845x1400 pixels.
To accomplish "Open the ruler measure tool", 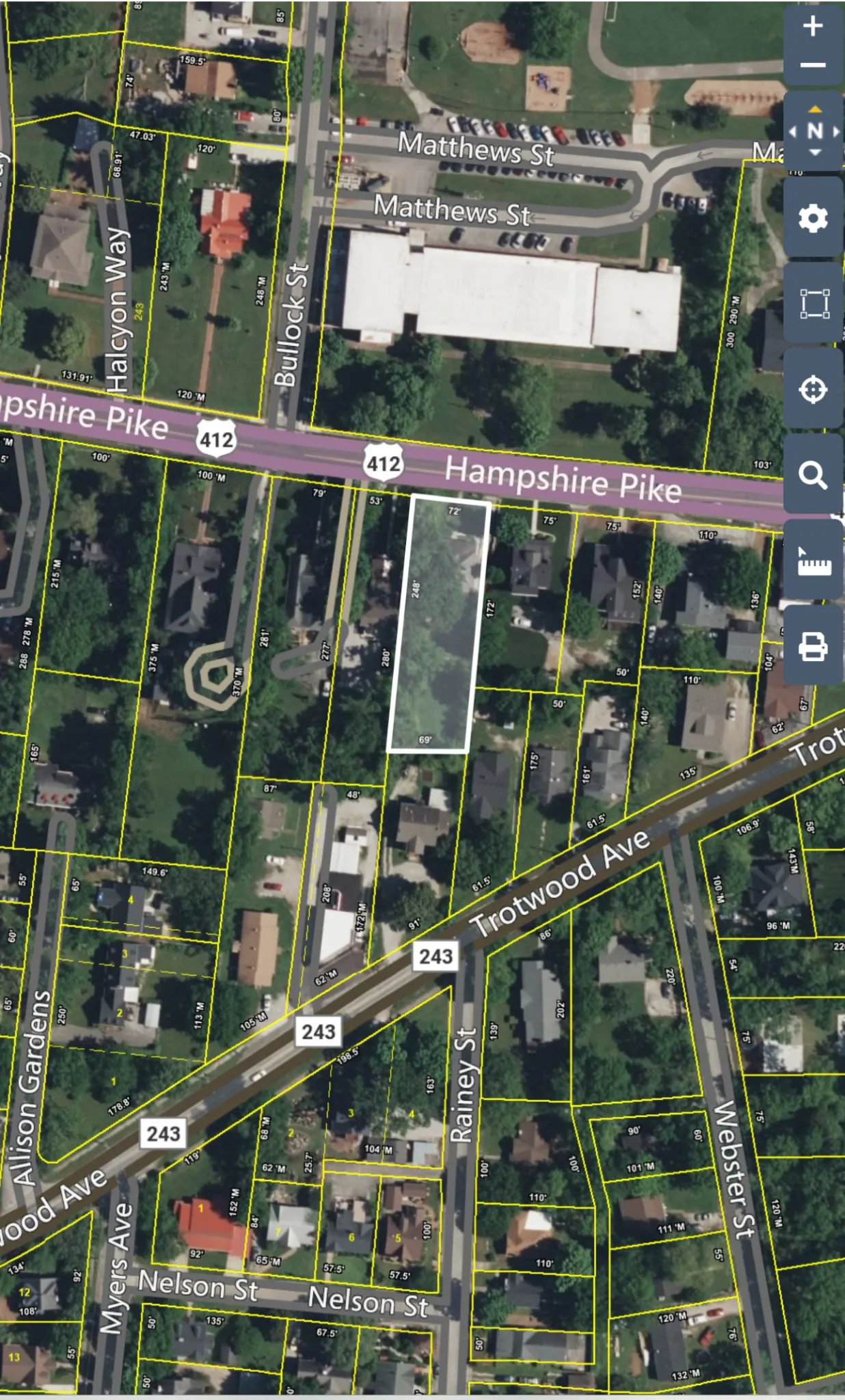I will (x=814, y=561).
